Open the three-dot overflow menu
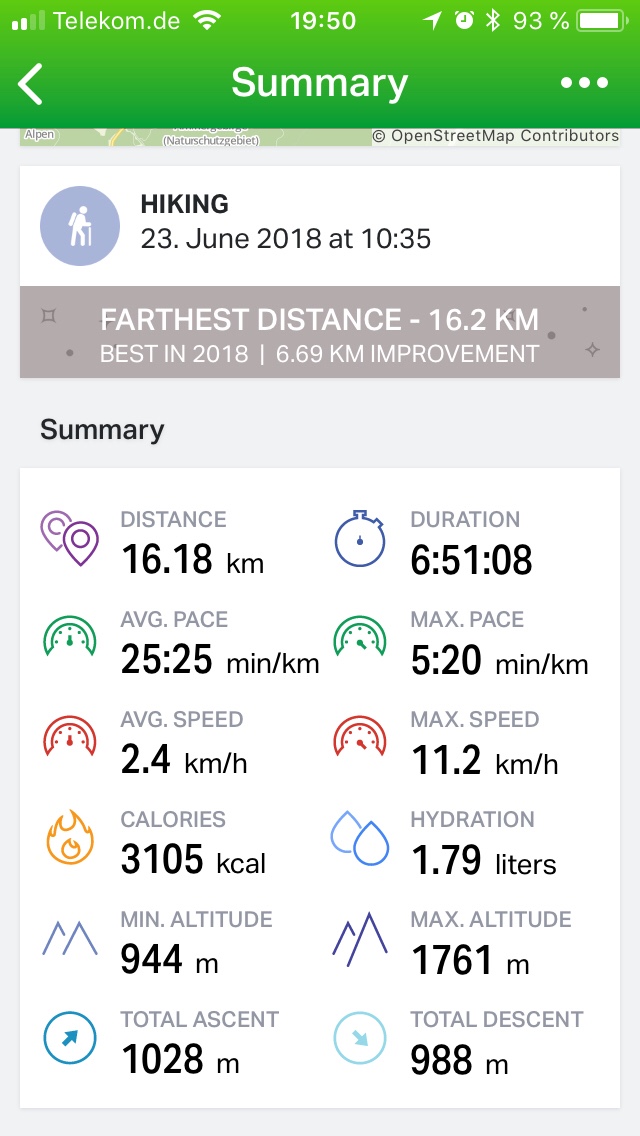640x1136 pixels. coord(584,84)
